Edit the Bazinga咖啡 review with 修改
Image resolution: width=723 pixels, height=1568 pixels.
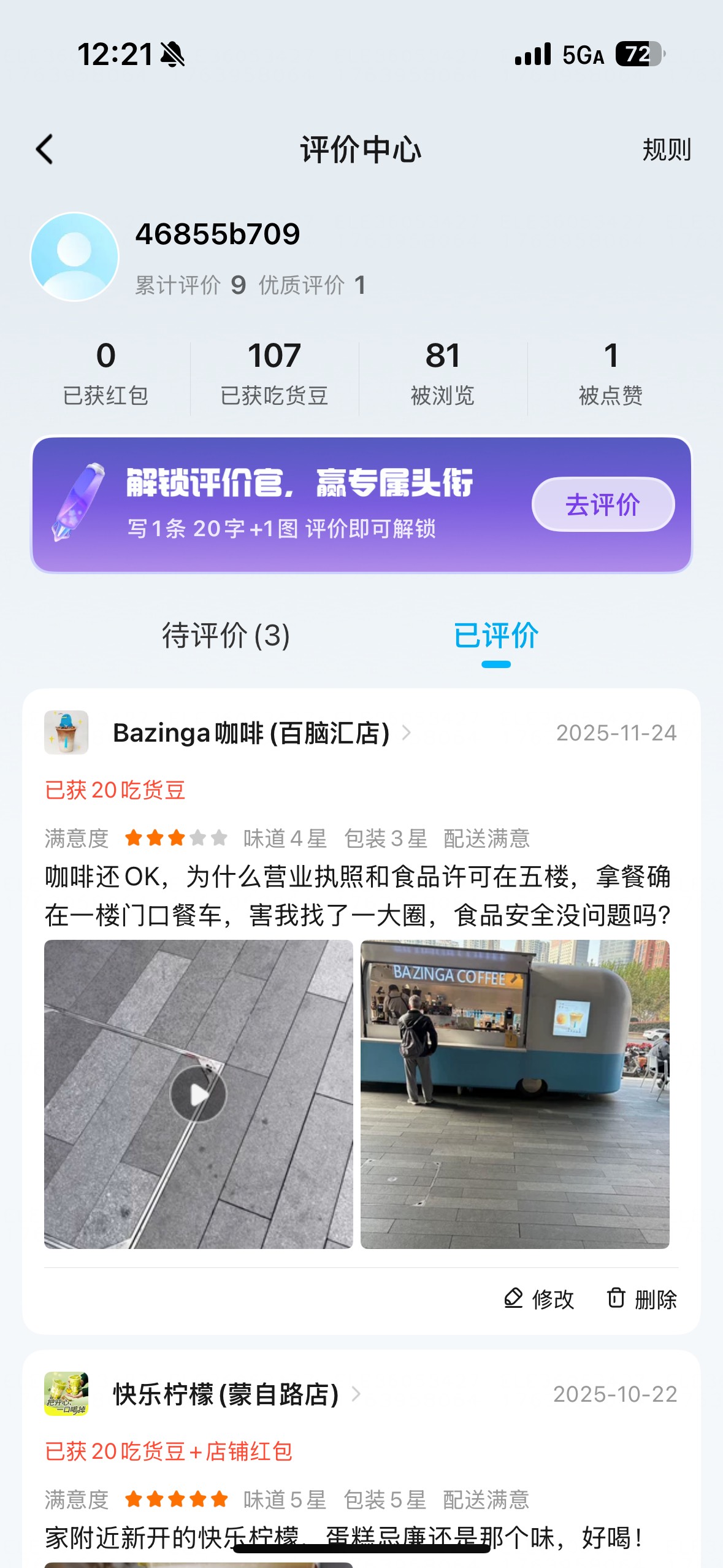pos(539,1299)
